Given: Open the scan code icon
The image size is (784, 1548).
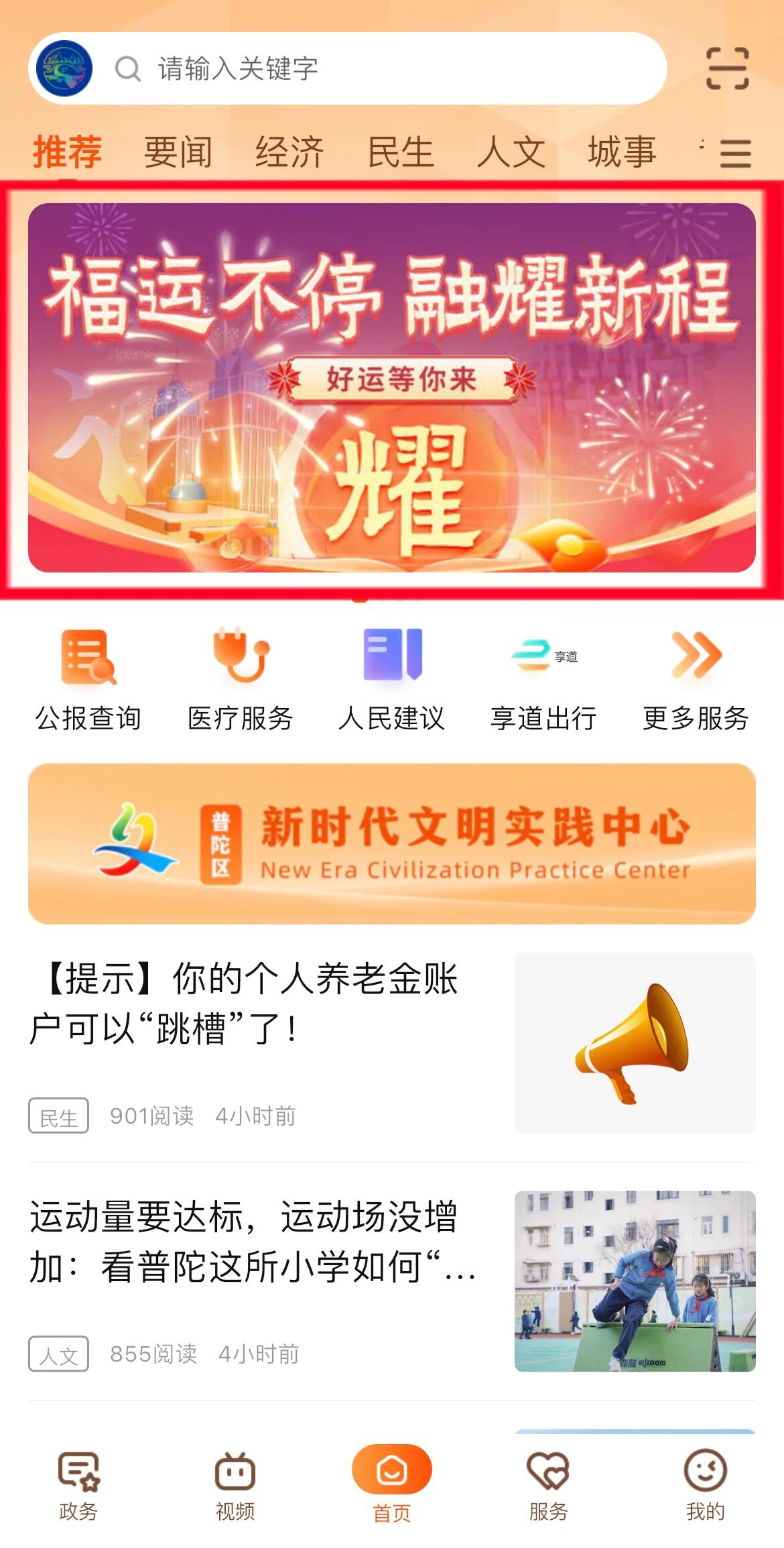Looking at the screenshot, I should (727, 68).
